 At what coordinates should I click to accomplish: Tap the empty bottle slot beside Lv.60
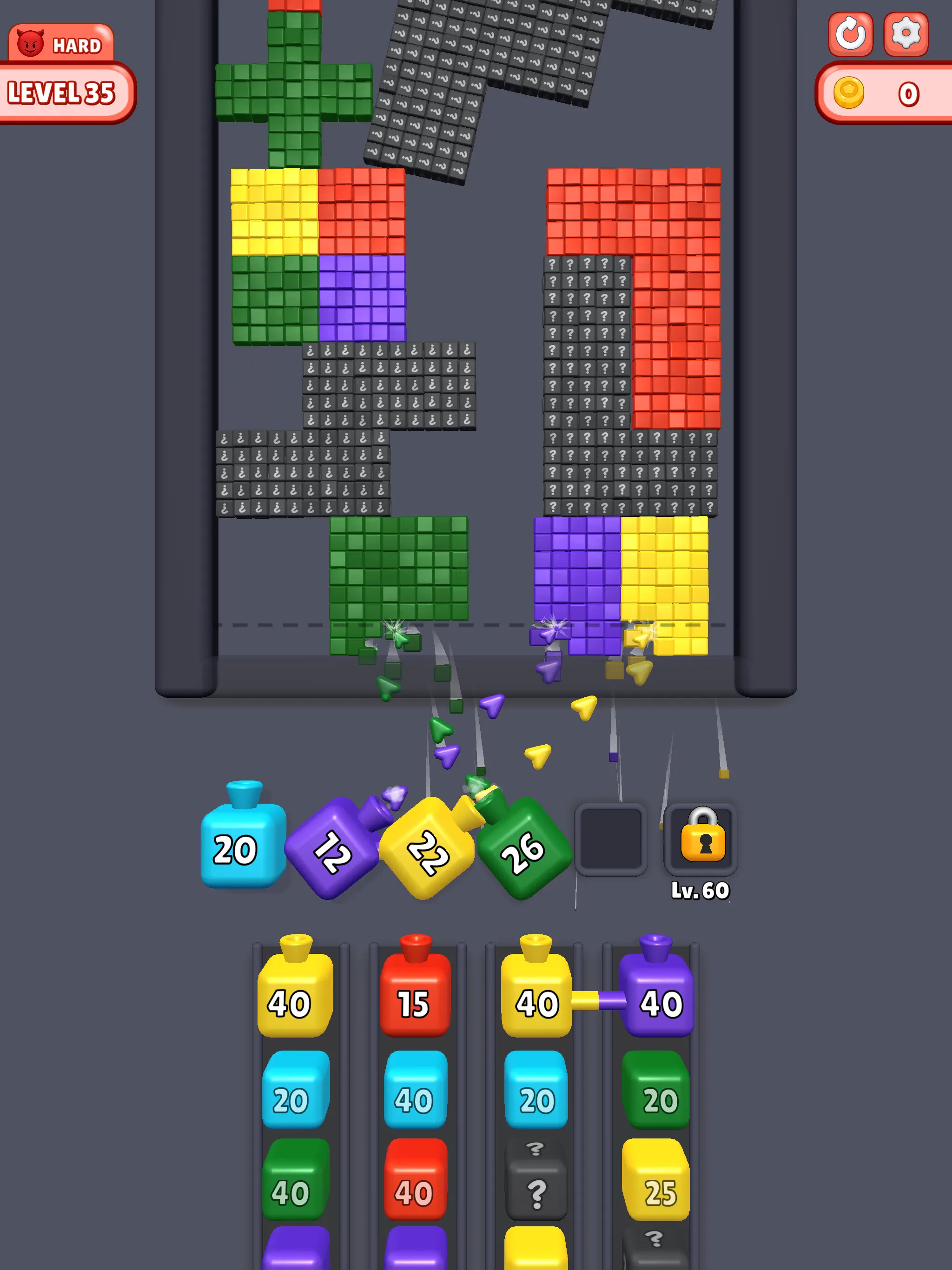coord(610,841)
